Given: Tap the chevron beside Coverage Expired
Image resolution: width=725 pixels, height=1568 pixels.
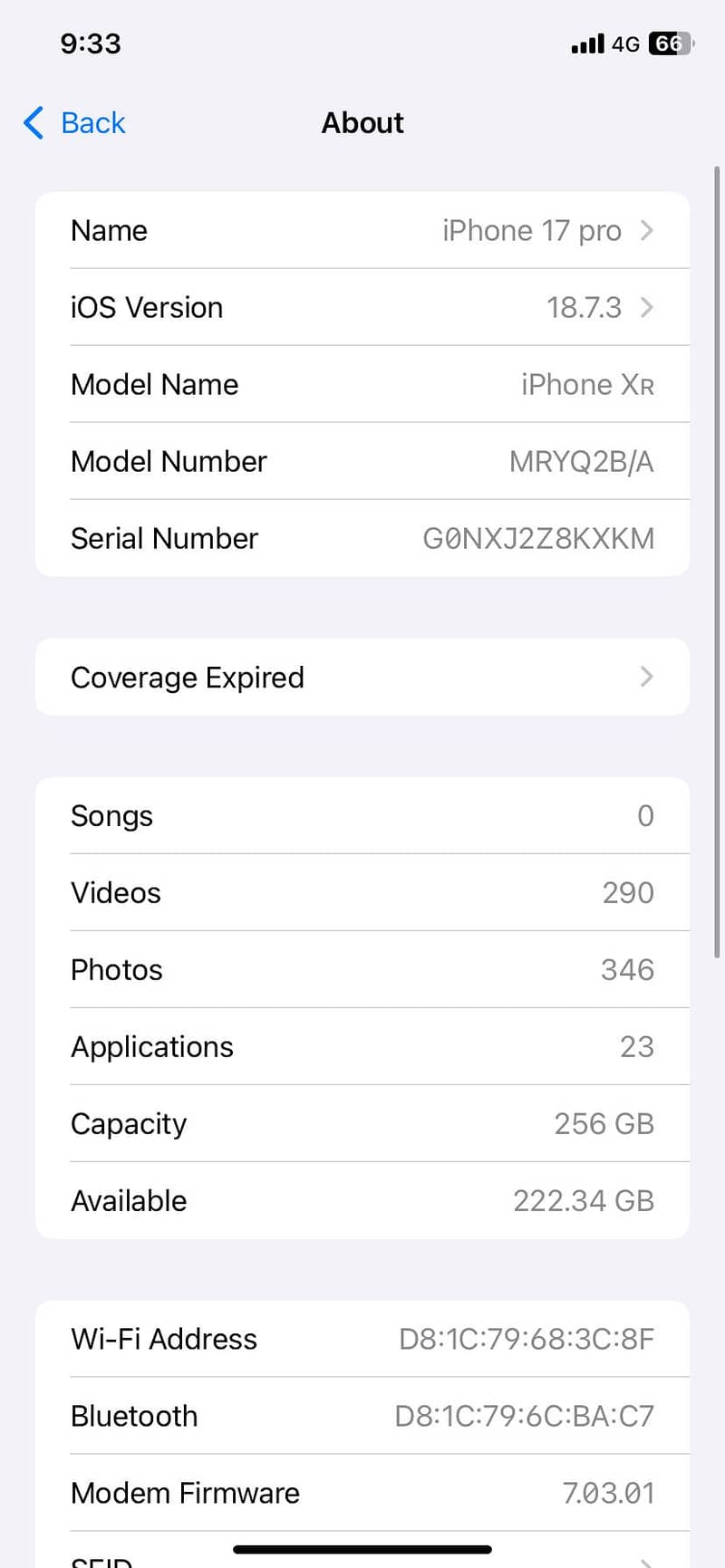Looking at the screenshot, I should pyautogui.click(x=645, y=677).
